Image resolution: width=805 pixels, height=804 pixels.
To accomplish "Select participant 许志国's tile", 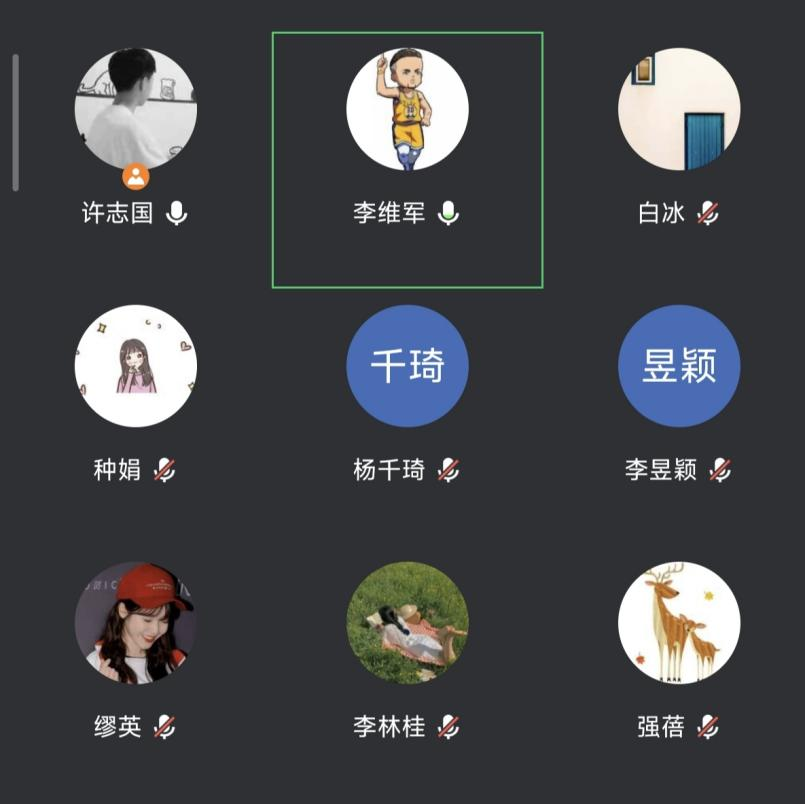I will pyautogui.click(x=135, y=110).
